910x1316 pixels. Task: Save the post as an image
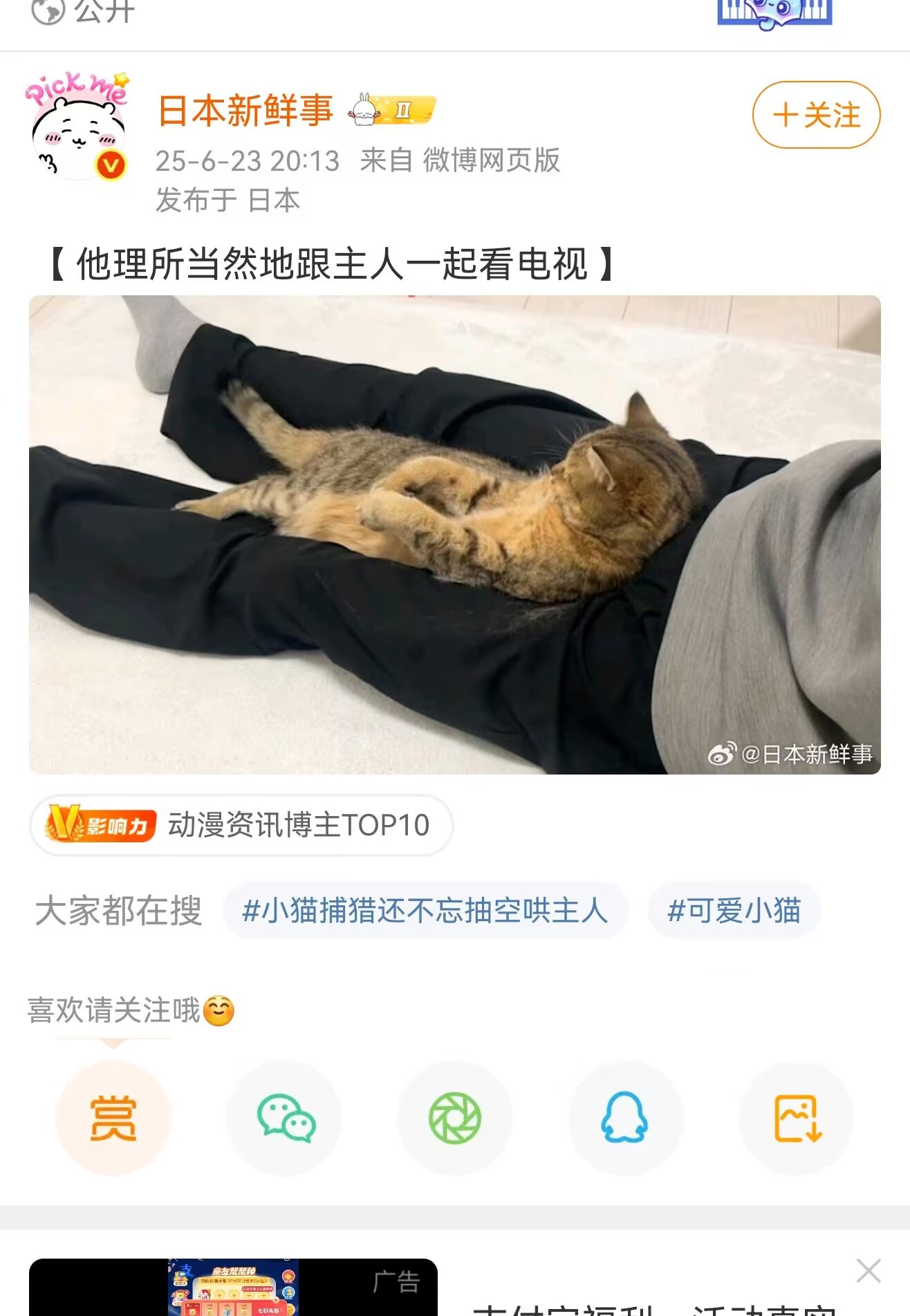click(797, 1118)
